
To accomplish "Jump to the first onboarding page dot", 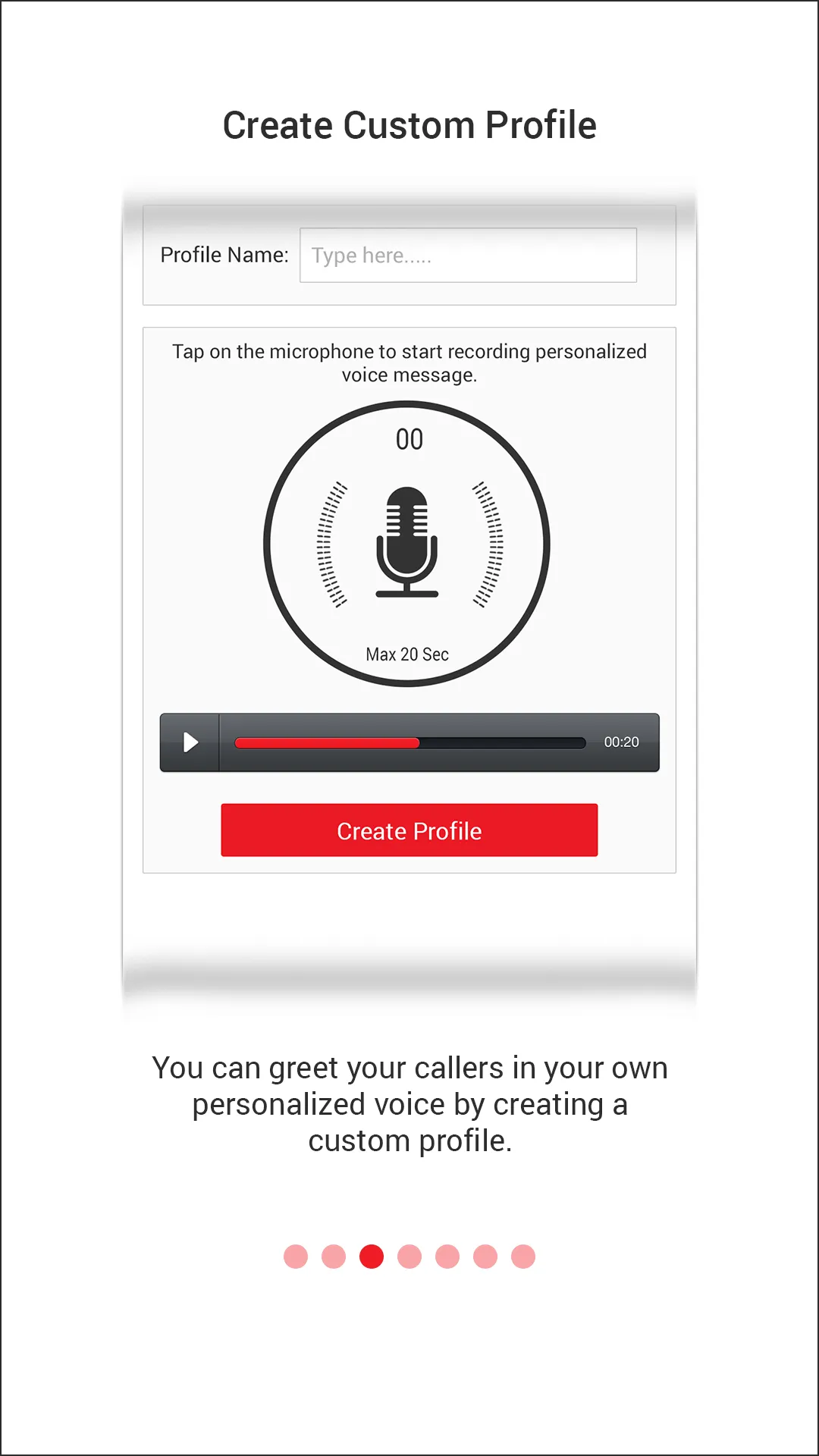I will pyautogui.click(x=296, y=1257).
